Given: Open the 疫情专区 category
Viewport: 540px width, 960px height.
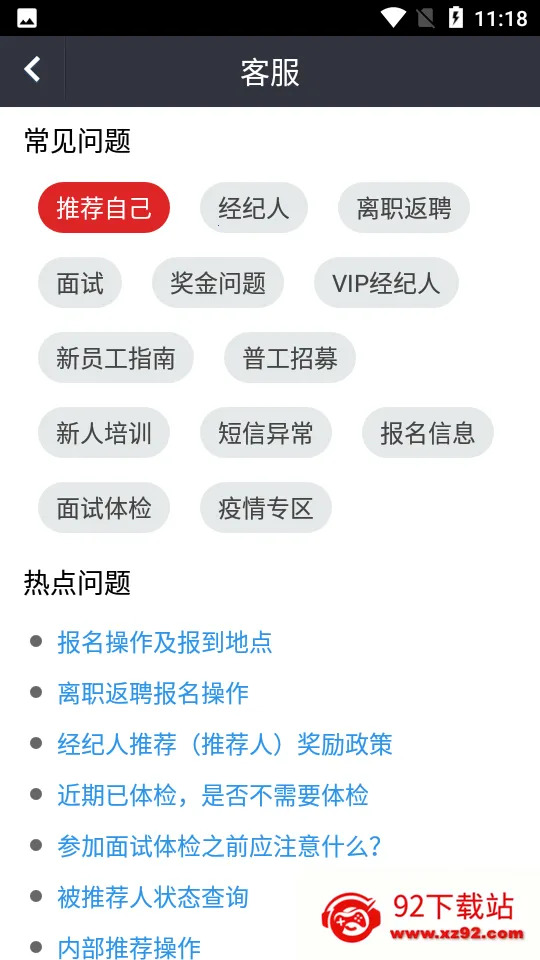Looking at the screenshot, I should (x=266, y=508).
